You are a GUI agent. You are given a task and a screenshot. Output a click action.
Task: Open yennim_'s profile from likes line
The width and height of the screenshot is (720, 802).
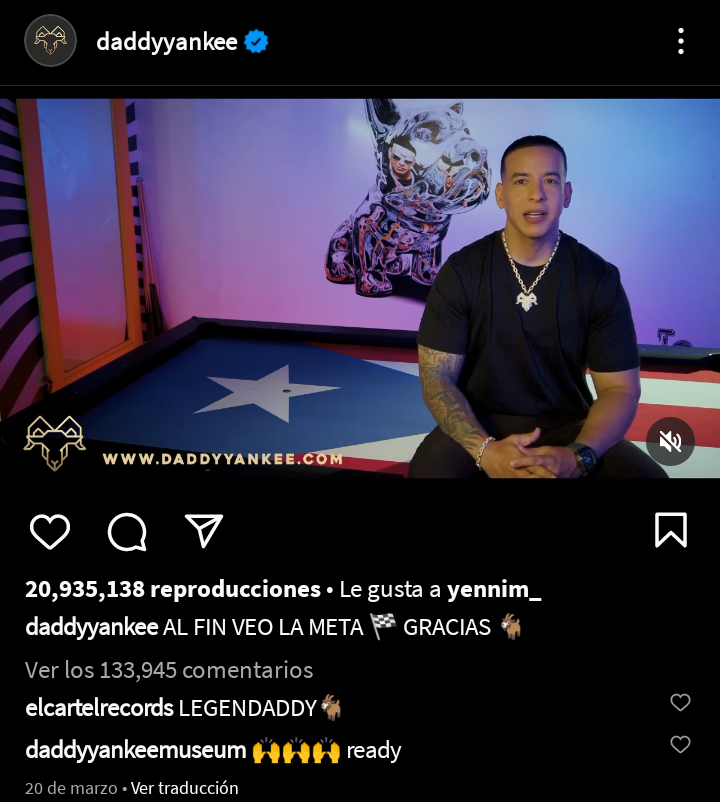click(494, 590)
